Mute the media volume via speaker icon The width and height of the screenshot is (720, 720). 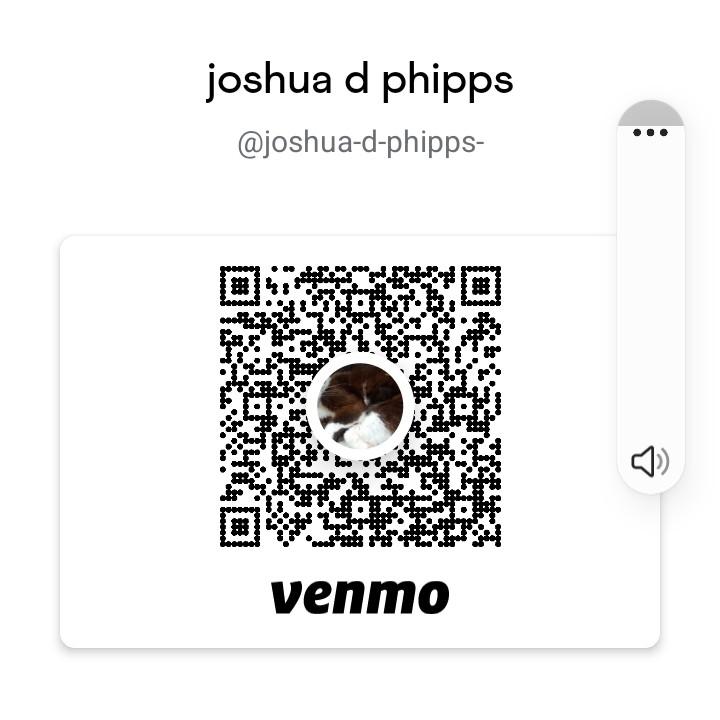pyautogui.click(x=650, y=461)
